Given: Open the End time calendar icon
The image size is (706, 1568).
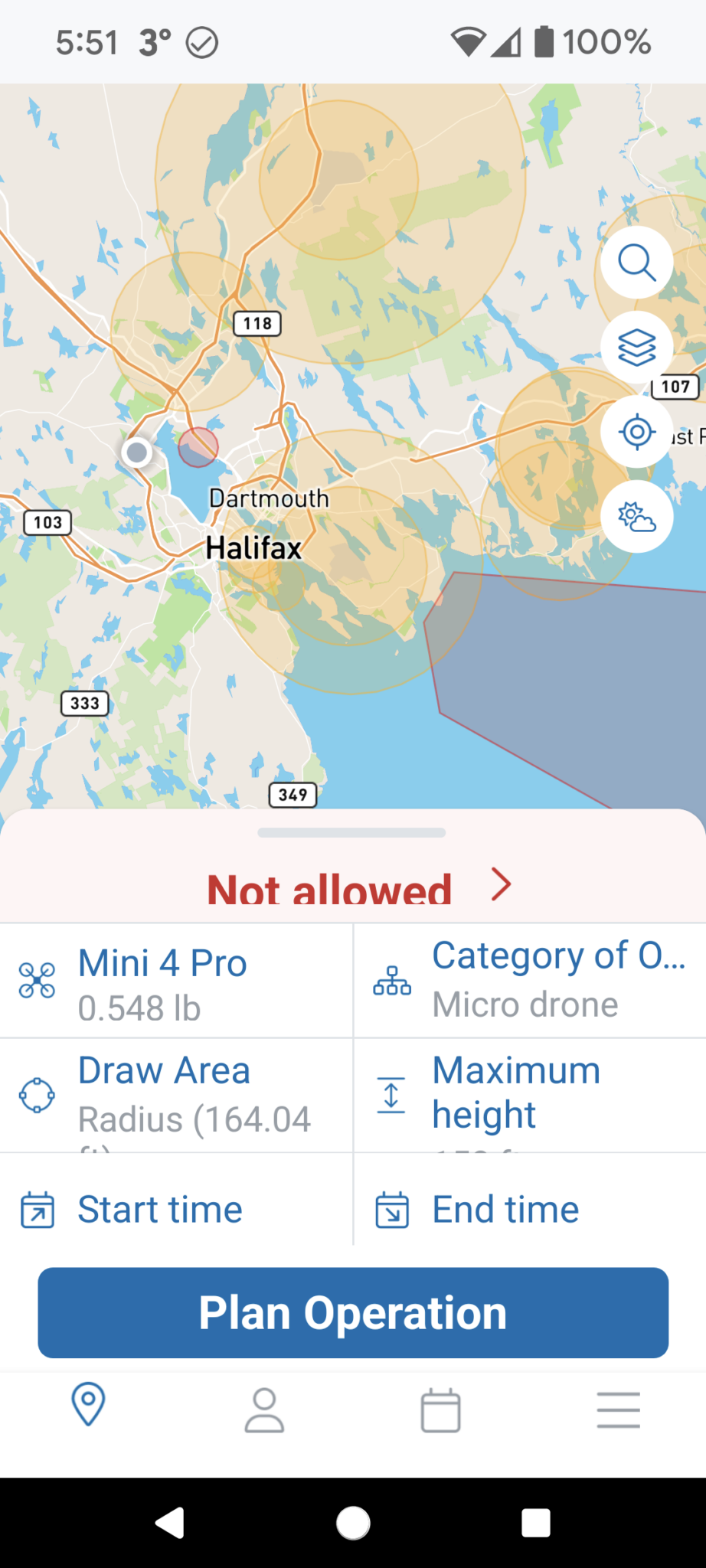Looking at the screenshot, I should click(x=391, y=1210).
